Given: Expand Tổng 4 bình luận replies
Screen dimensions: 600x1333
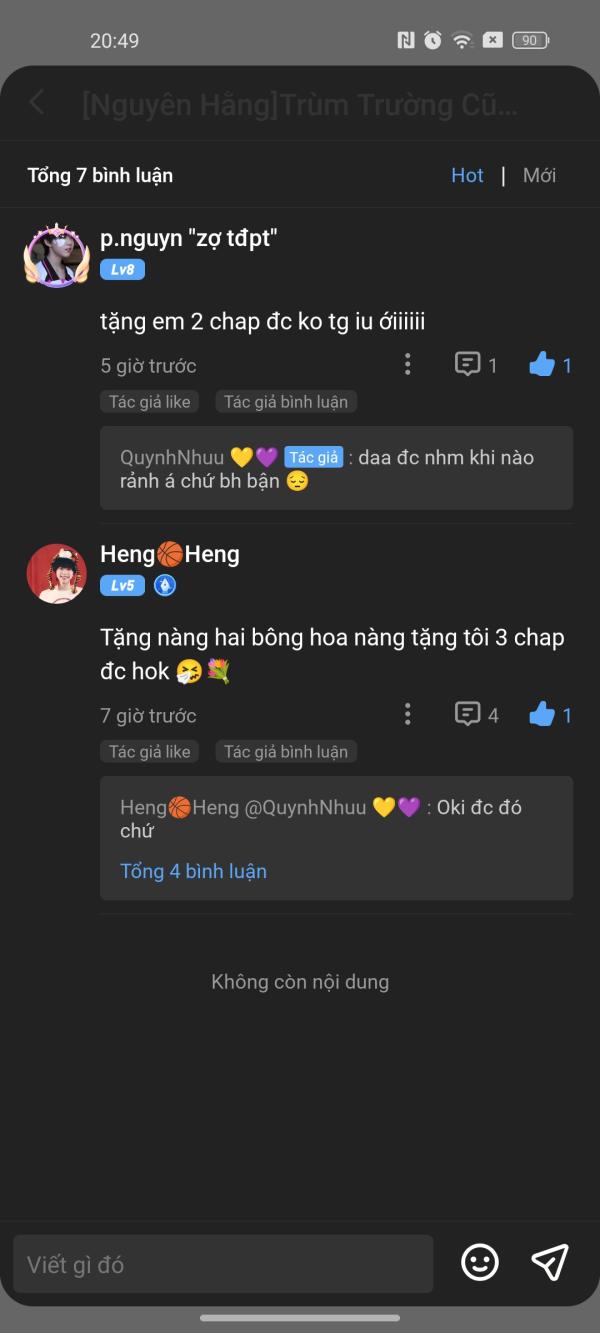Looking at the screenshot, I should pos(193,871).
